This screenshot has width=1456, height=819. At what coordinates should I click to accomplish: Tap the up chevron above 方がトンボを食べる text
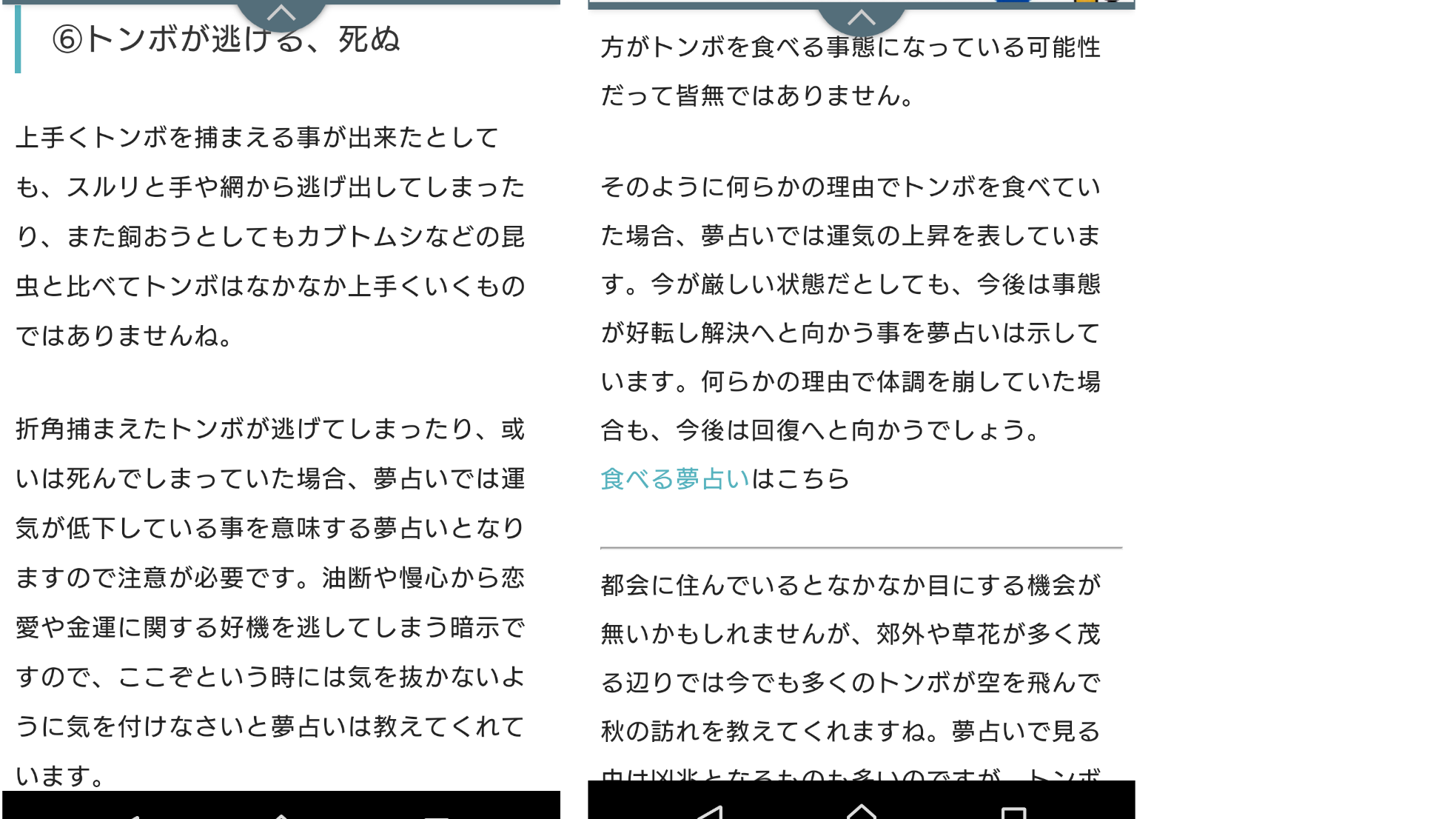click(x=861, y=17)
